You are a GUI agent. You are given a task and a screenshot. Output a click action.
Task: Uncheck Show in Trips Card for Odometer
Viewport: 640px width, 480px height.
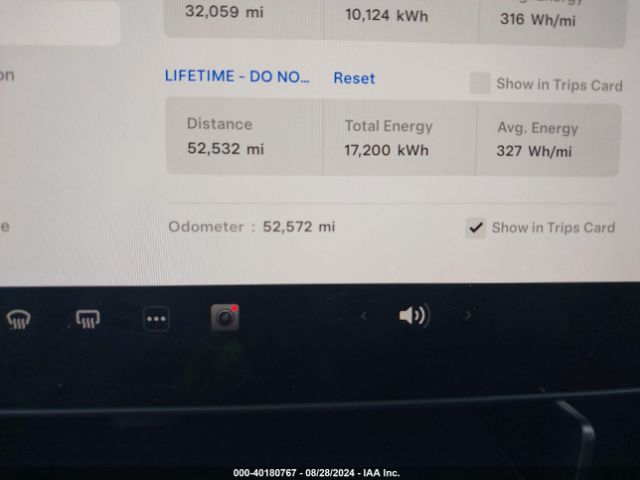coord(476,228)
